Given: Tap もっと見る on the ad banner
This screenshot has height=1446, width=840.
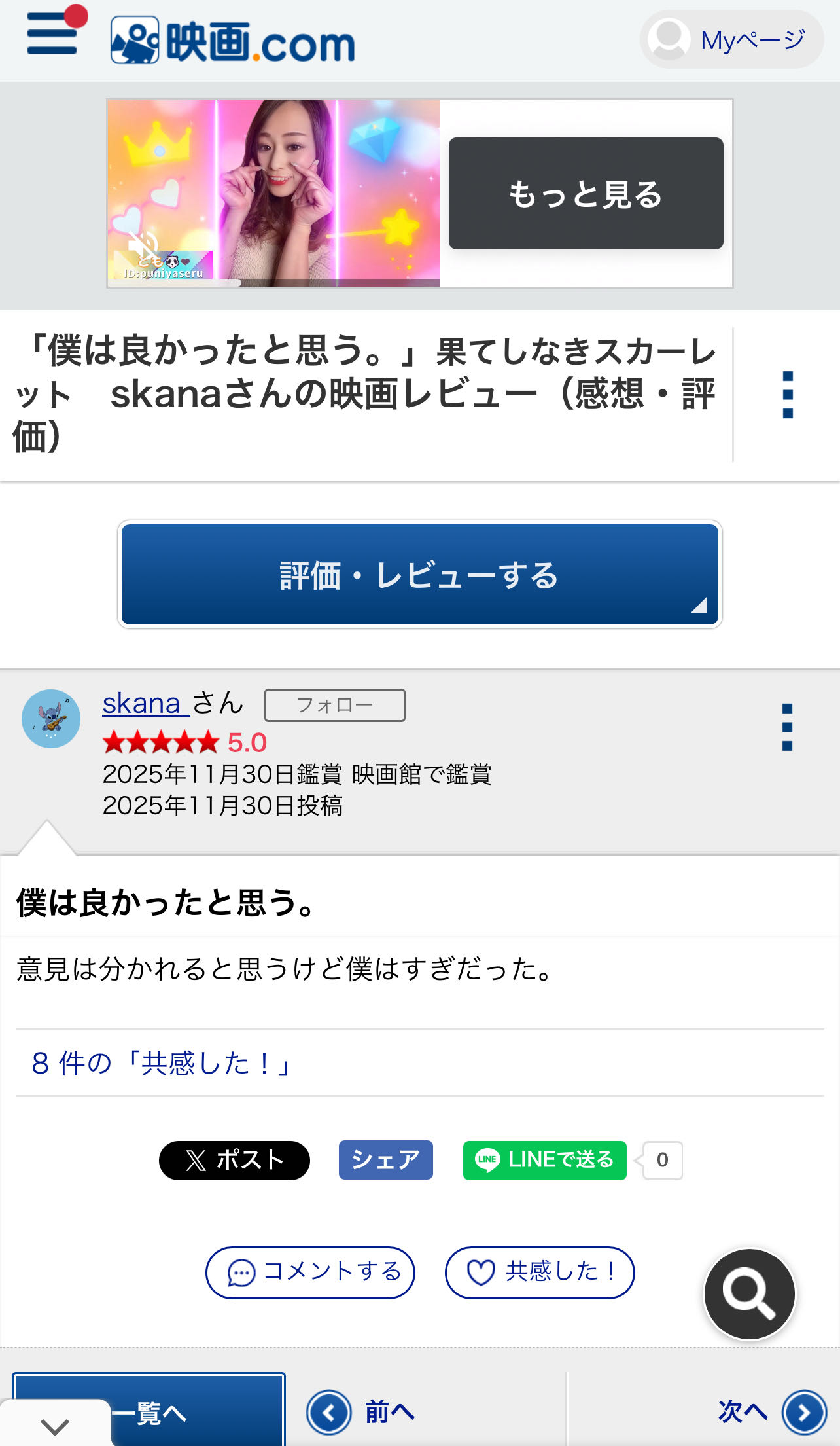Looking at the screenshot, I should (x=586, y=194).
